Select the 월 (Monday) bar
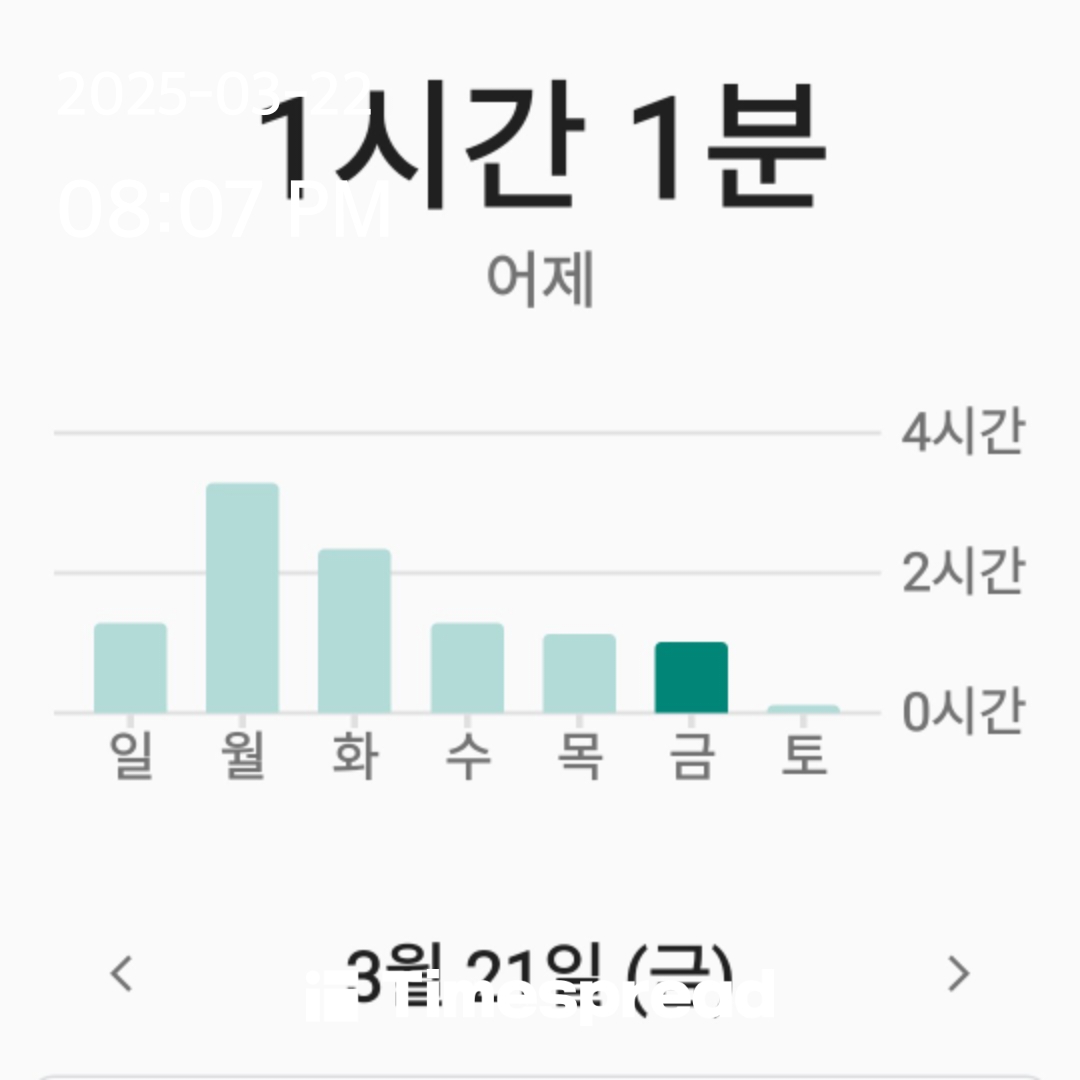Screen dimensions: 1080x1080 coord(242,598)
